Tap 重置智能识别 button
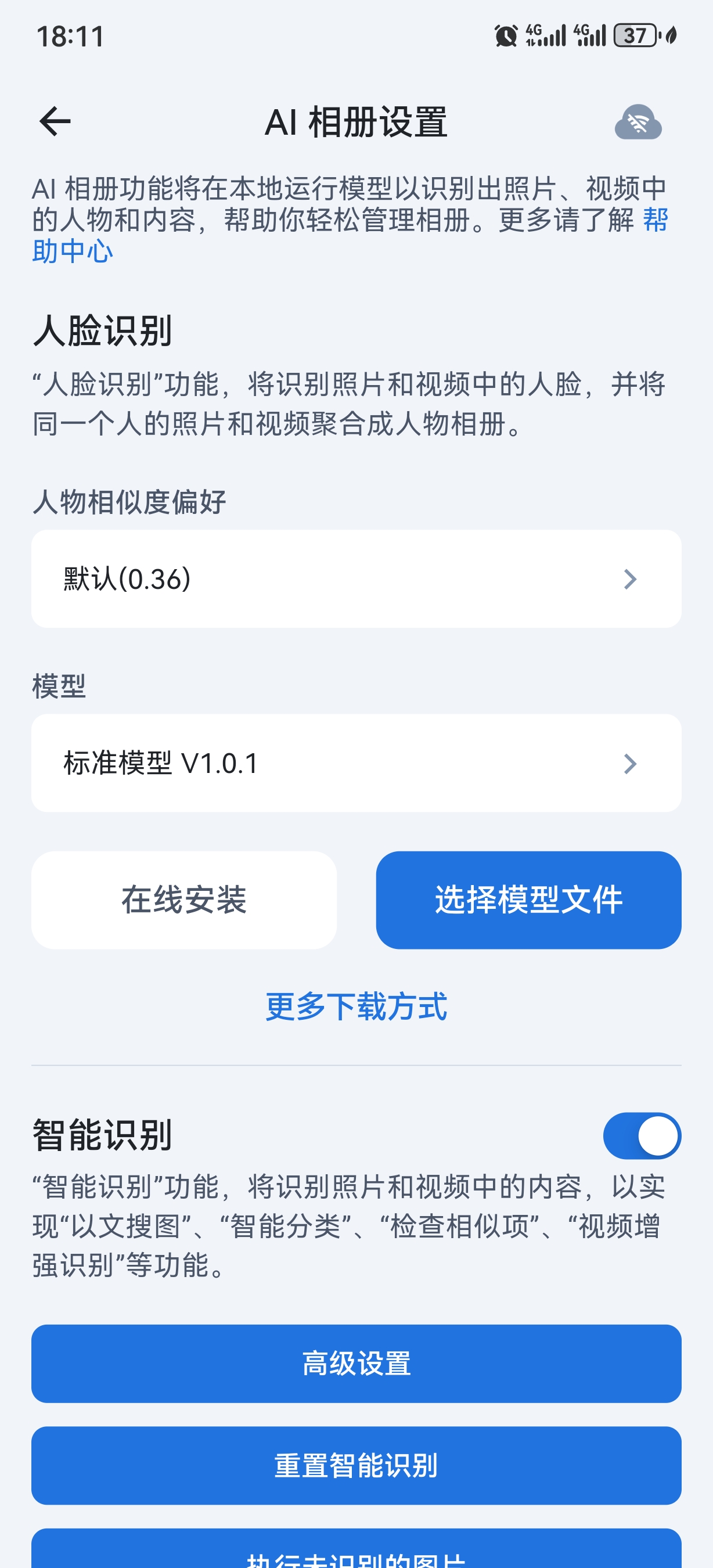Image resolution: width=713 pixels, height=1568 pixels. coord(356,1465)
